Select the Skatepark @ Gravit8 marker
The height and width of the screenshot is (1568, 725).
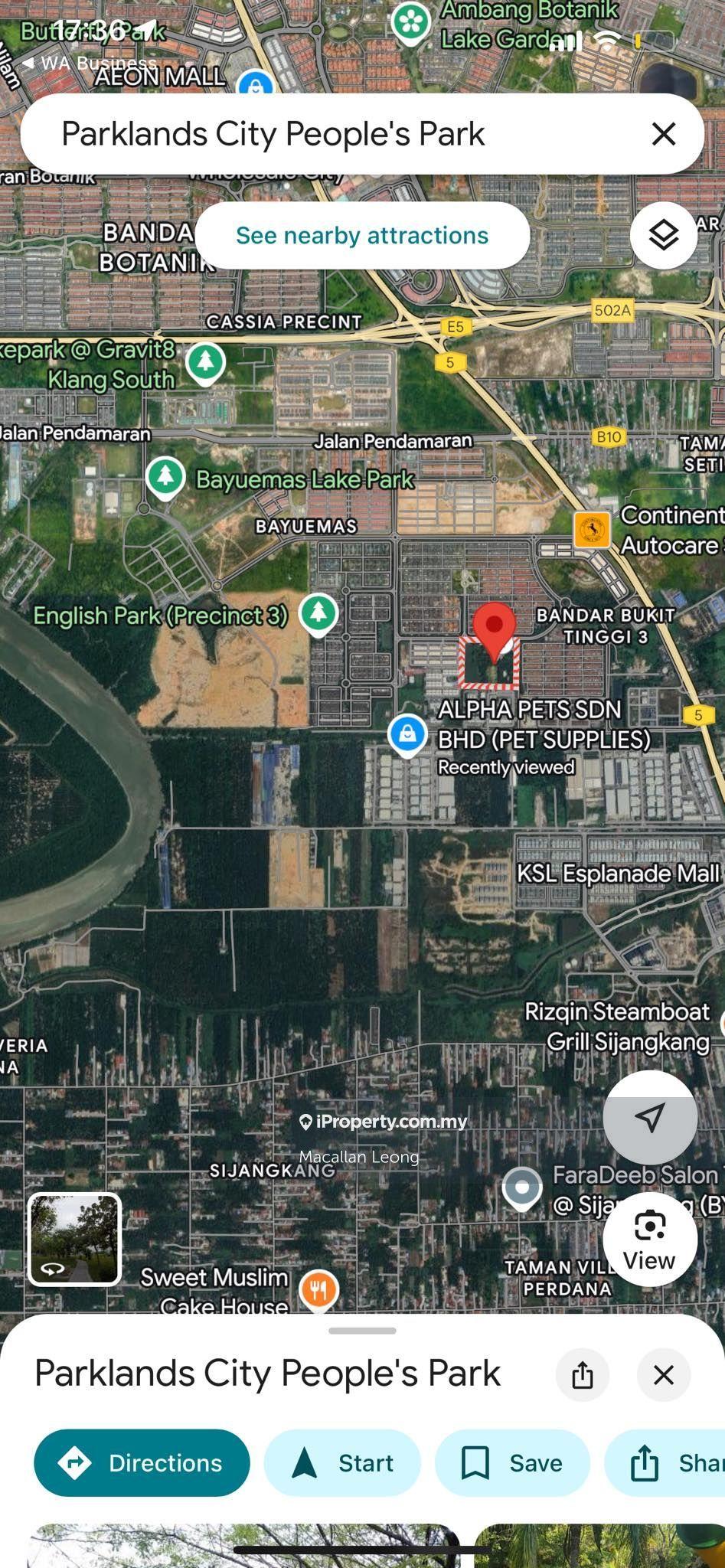(x=205, y=361)
